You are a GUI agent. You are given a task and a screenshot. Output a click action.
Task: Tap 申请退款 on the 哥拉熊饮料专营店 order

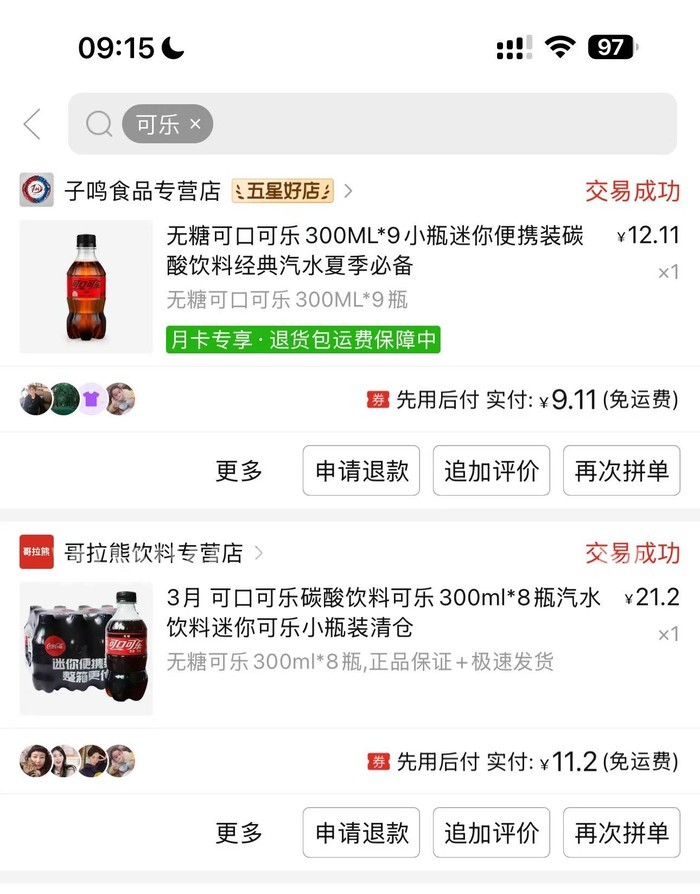[x=362, y=833]
